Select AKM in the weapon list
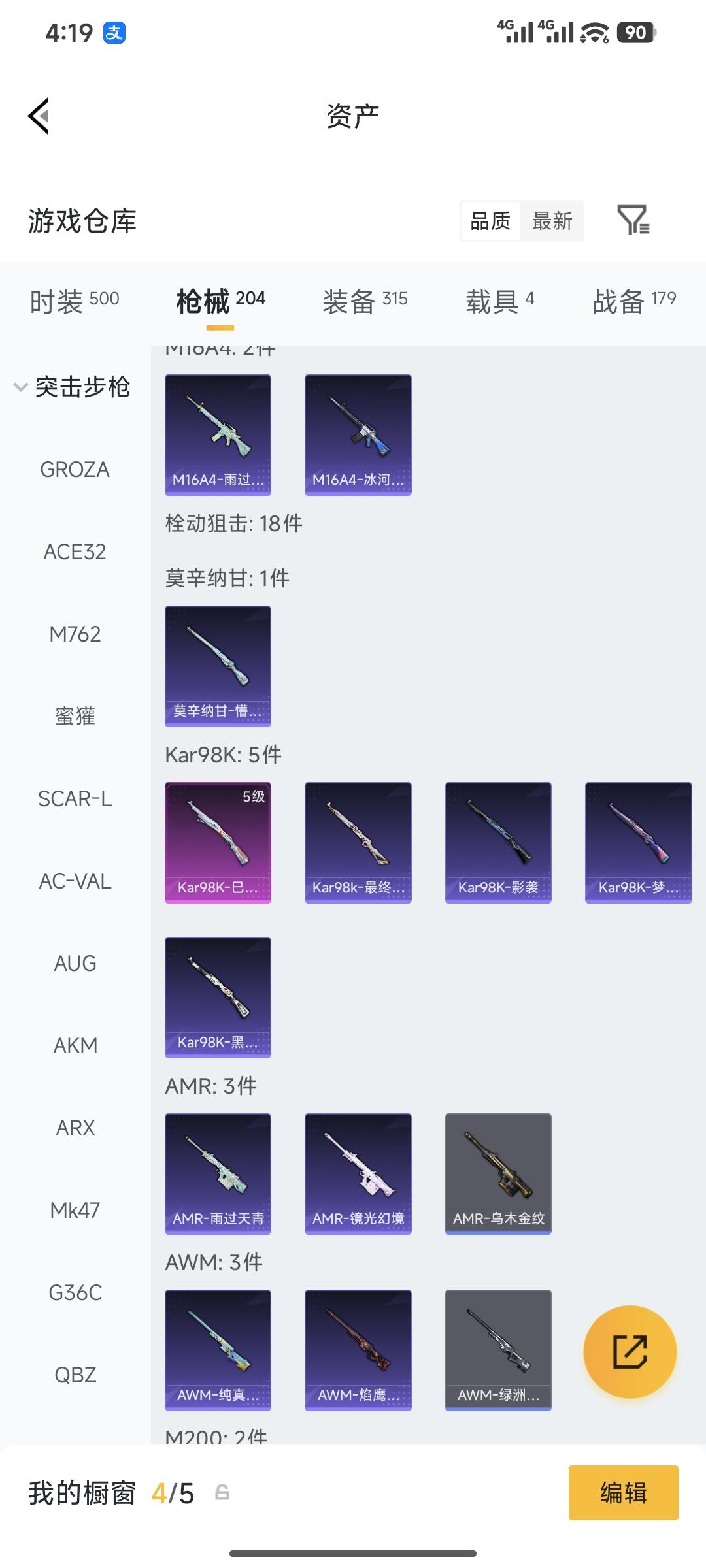Viewport: 706px width, 1568px height. click(x=75, y=1045)
